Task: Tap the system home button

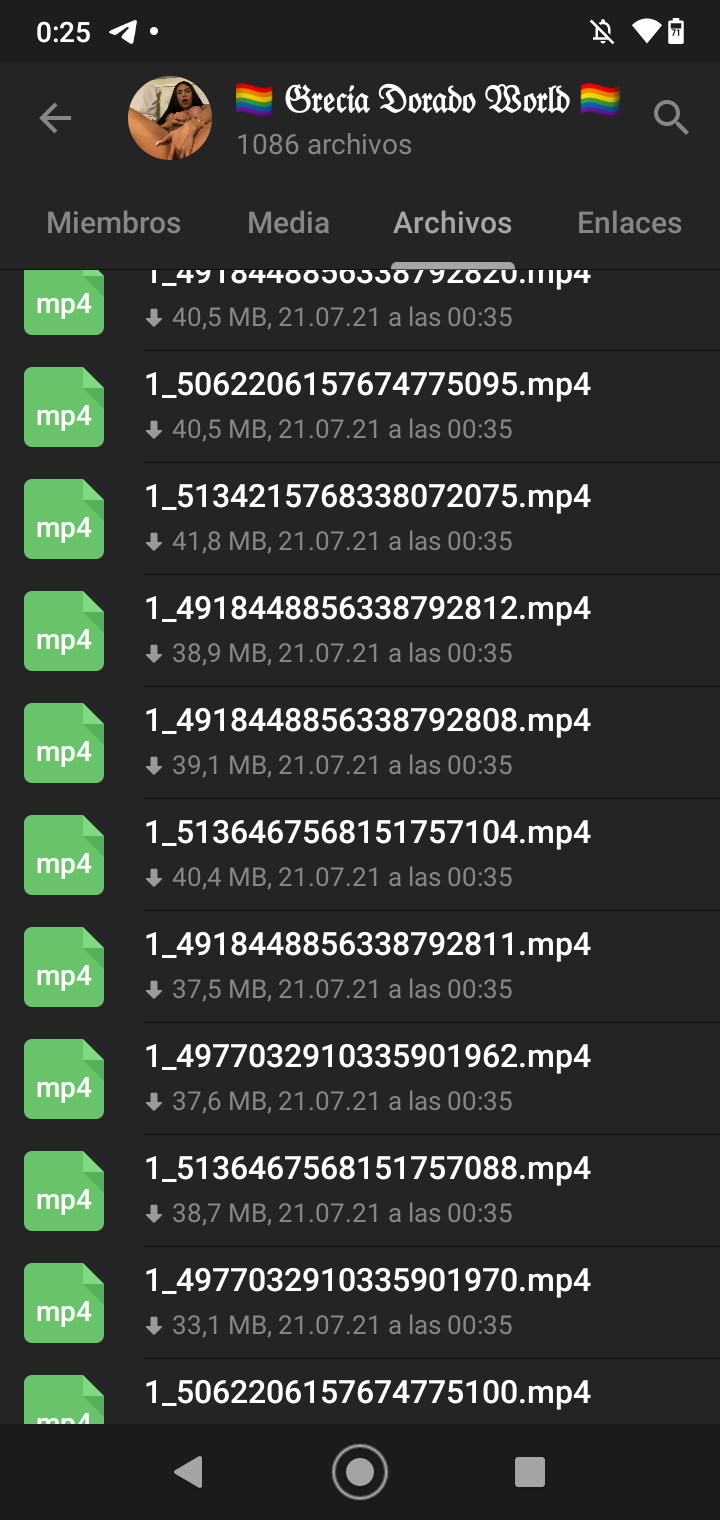Action: point(360,1472)
